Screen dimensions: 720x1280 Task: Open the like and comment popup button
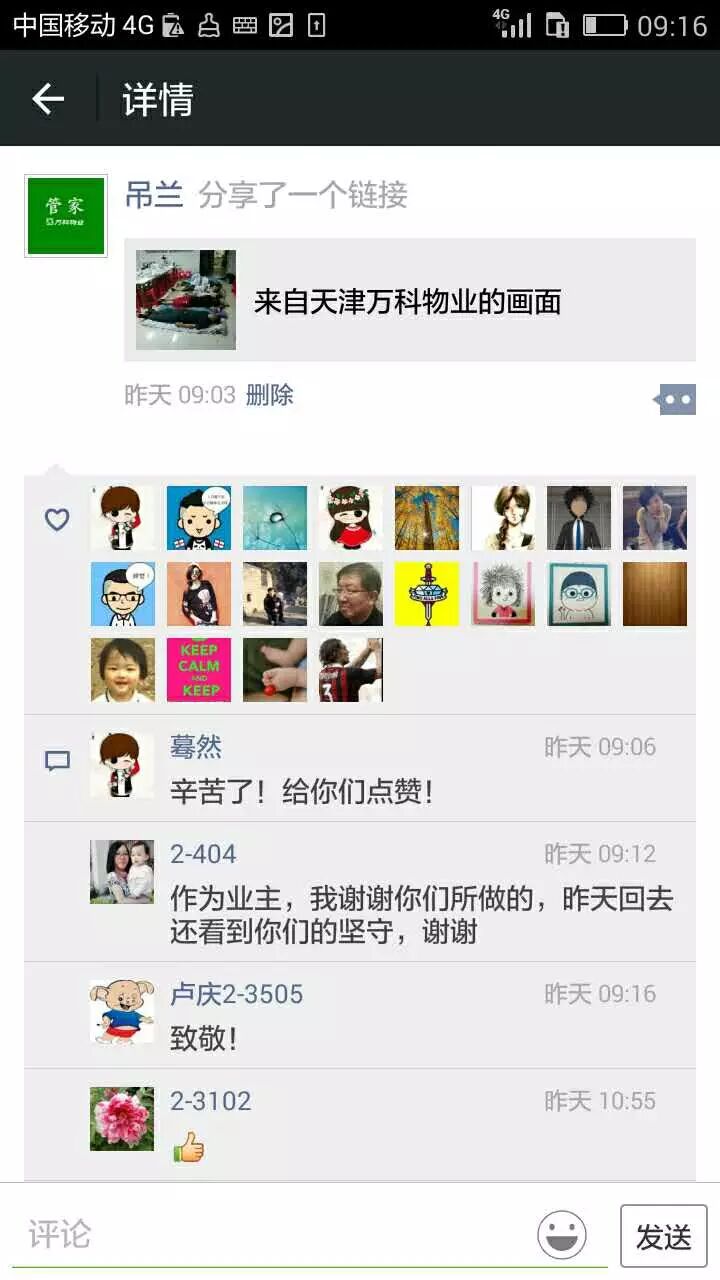click(675, 400)
